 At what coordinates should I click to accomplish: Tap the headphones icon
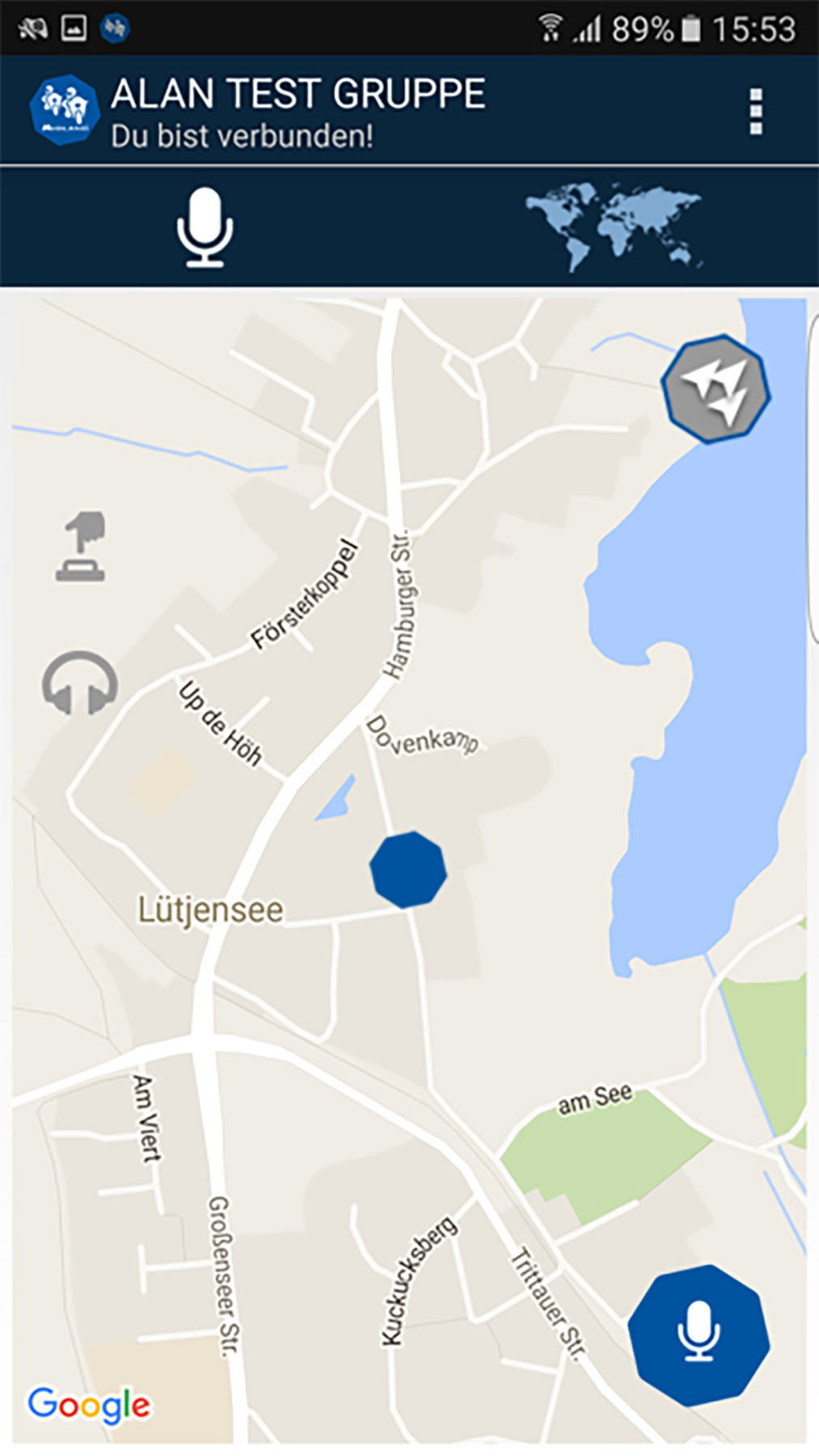click(79, 683)
